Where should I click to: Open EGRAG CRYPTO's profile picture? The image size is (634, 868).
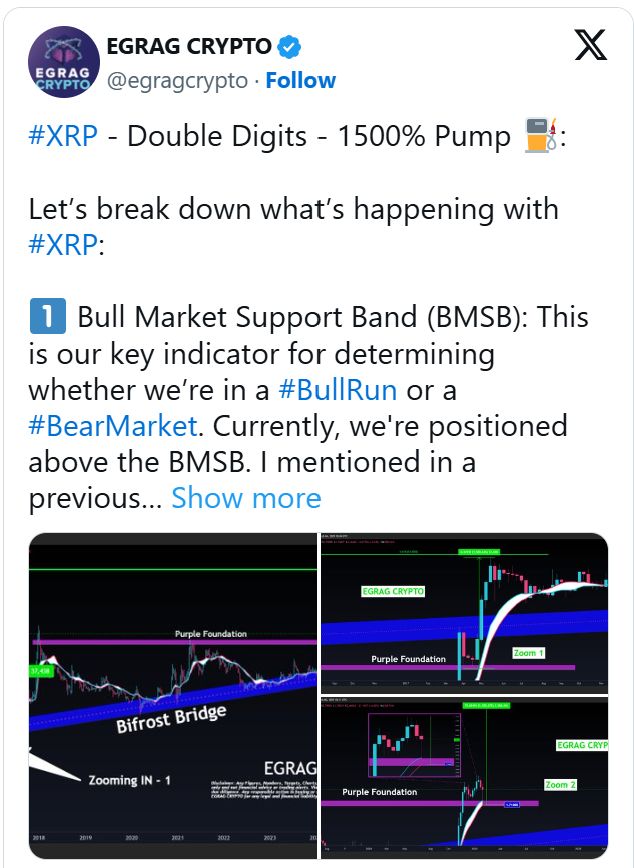(60, 62)
